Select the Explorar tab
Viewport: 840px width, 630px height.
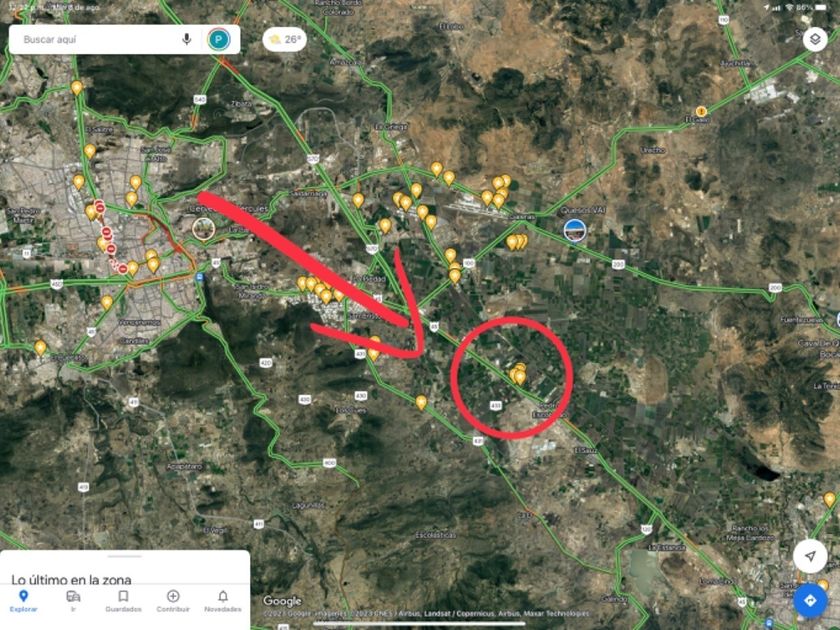point(24,601)
